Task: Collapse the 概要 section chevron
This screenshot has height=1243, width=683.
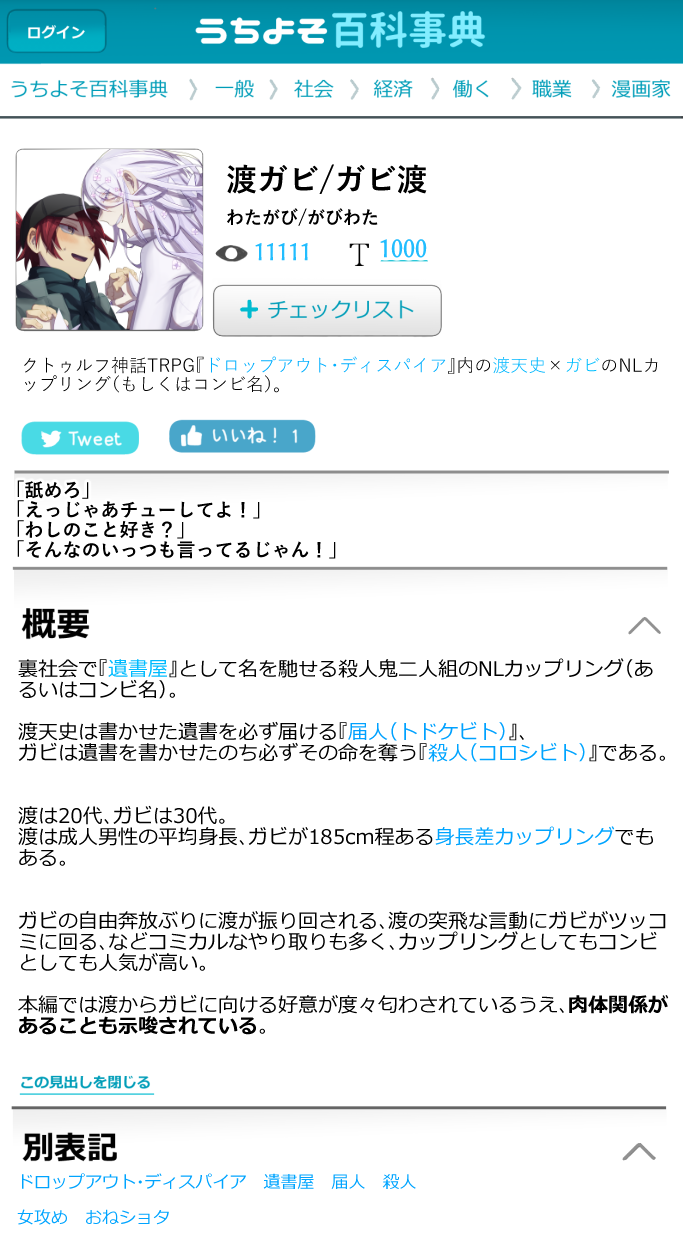Action: (644, 626)
